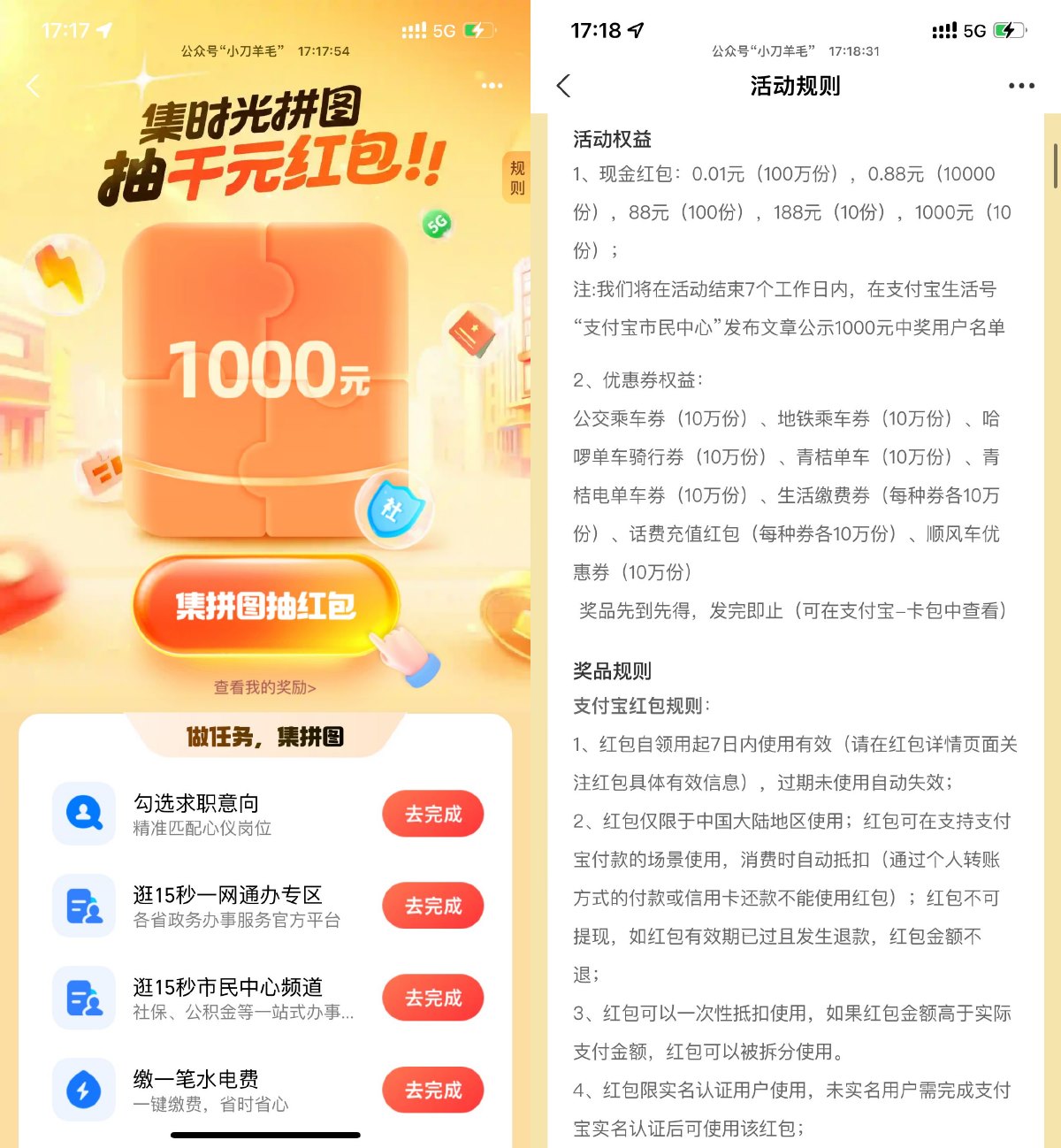
Task: Tap the 集拼图抽红包 button
Action: [265, 606]
